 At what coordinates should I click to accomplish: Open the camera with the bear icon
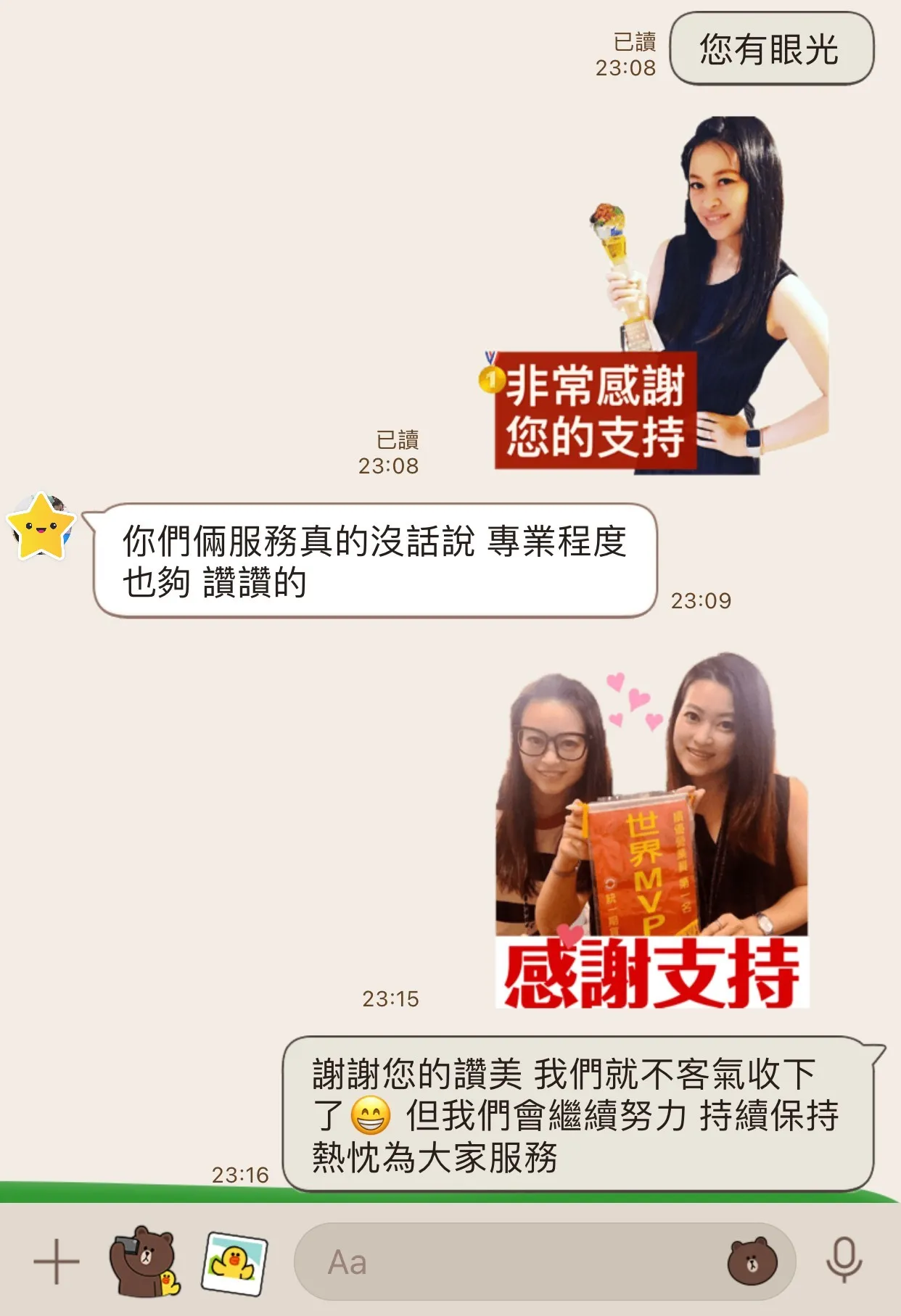pos(144,1262)
